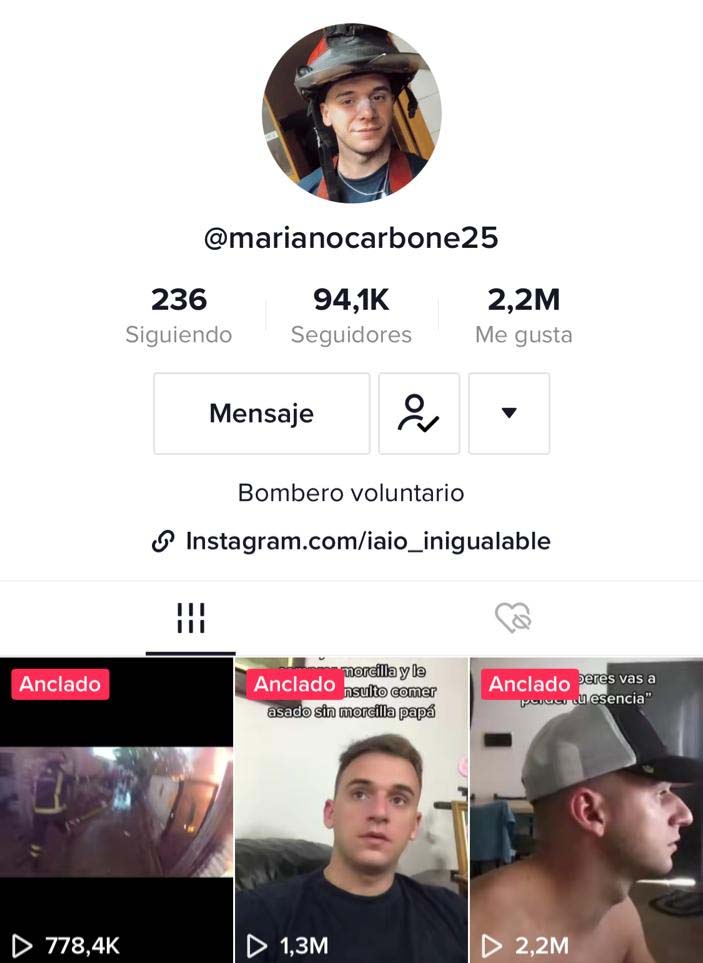
Task: Expand suggested accounts dropdown arrow
Action: click(508, 413)
